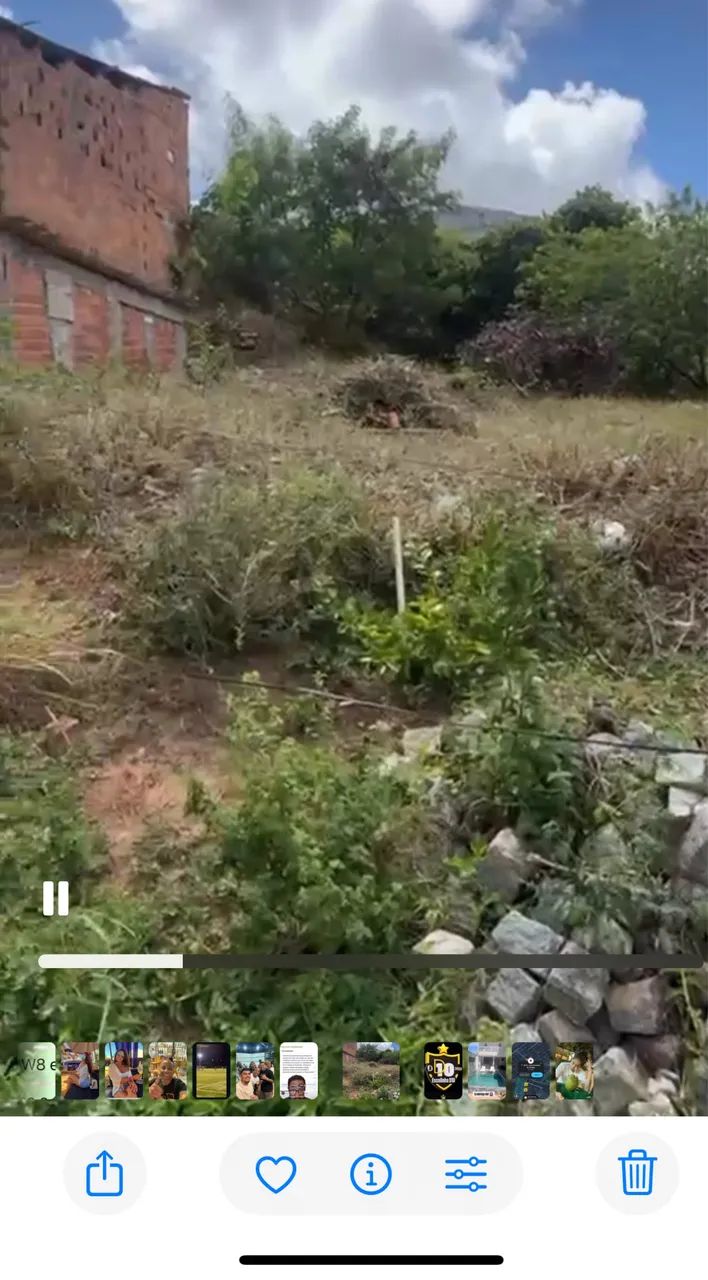This screenshot has height=1280, width=708.
Task: Open the night soccer field thumbnail
Action: pos(211,1071)
